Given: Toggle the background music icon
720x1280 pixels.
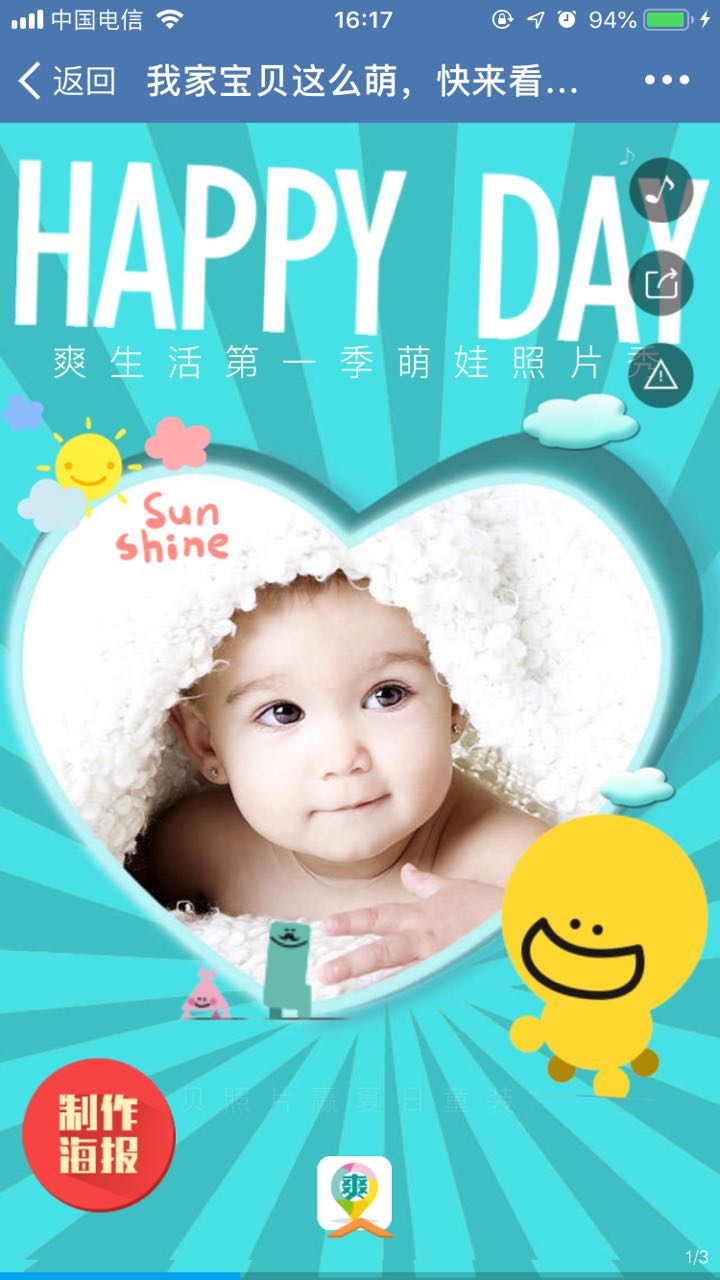Looking at the screenshot, I should click(661, 190).
